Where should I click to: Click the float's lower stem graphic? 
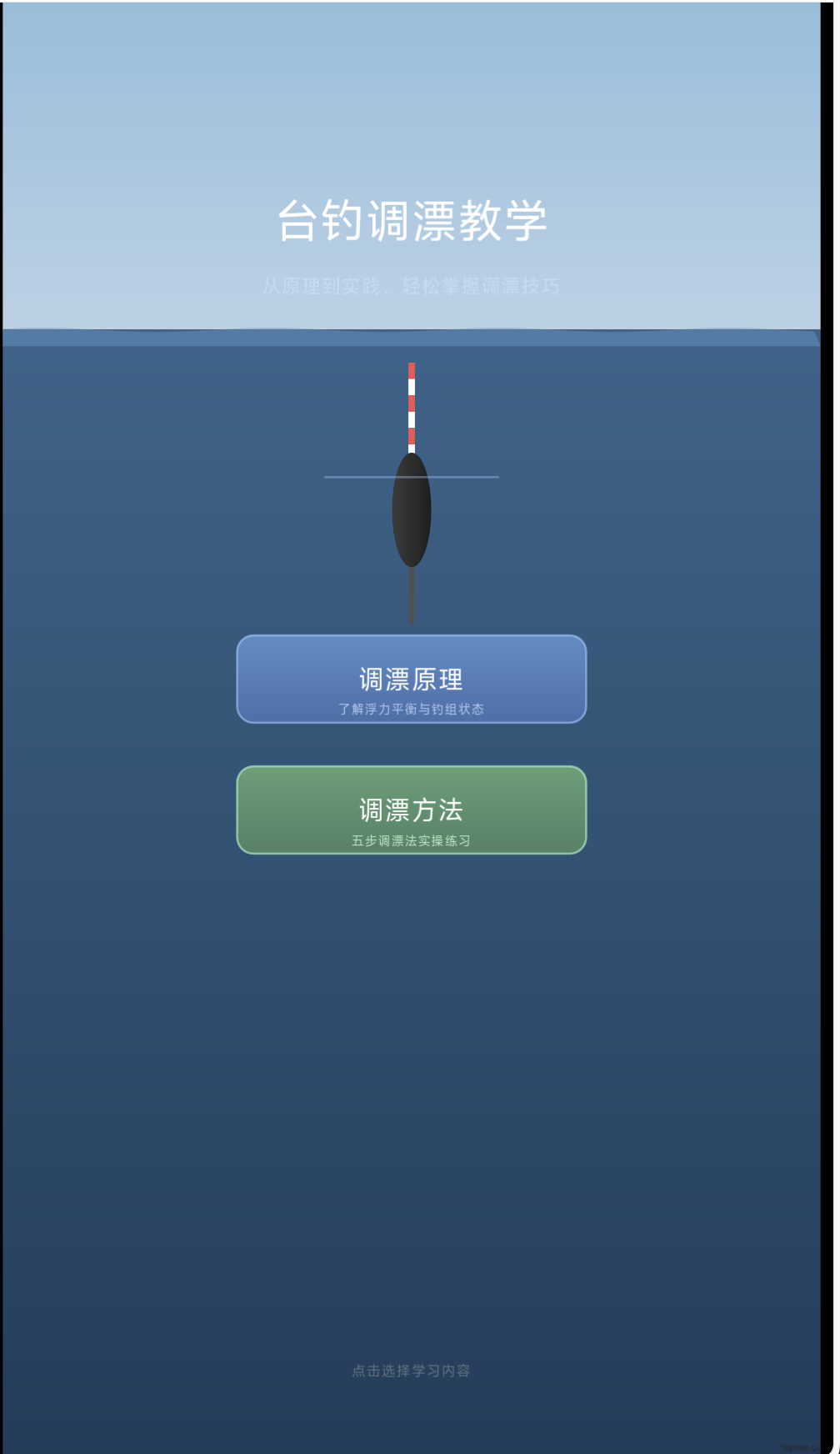411,596
